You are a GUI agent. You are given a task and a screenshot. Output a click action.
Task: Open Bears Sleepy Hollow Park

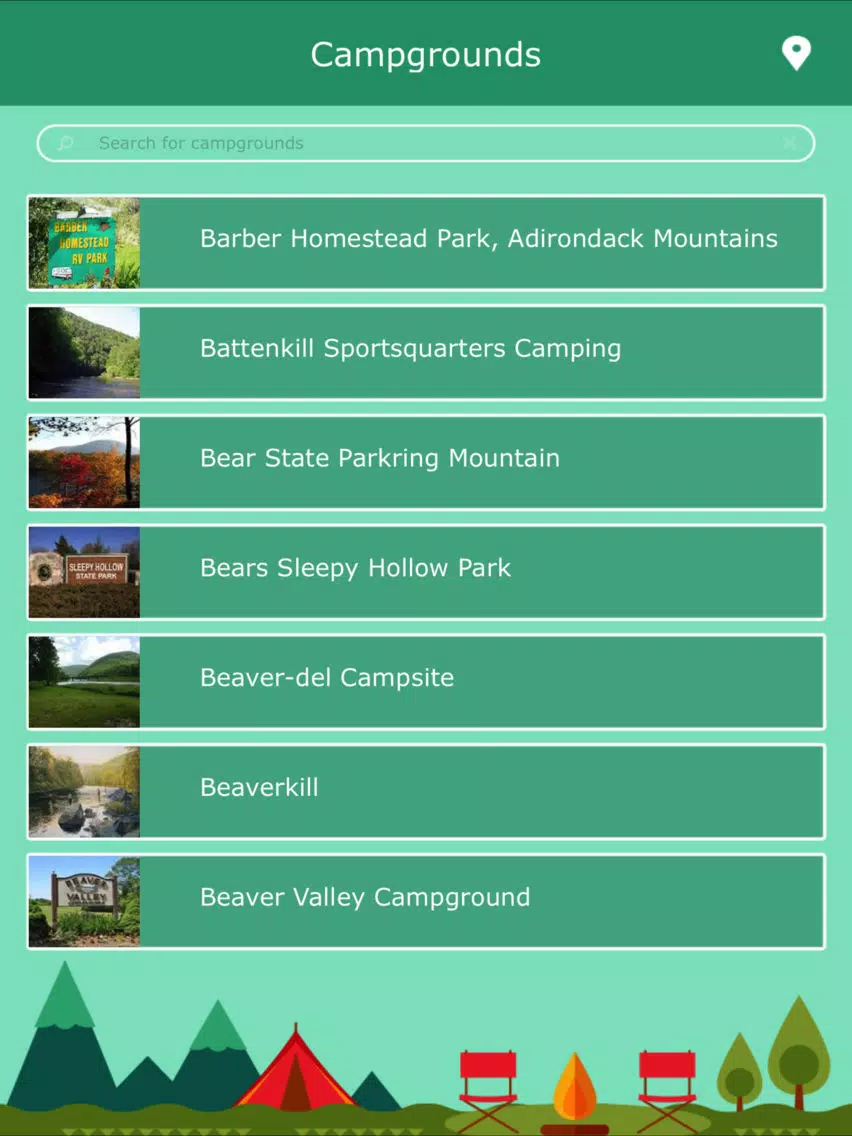(x=426, y=572)
